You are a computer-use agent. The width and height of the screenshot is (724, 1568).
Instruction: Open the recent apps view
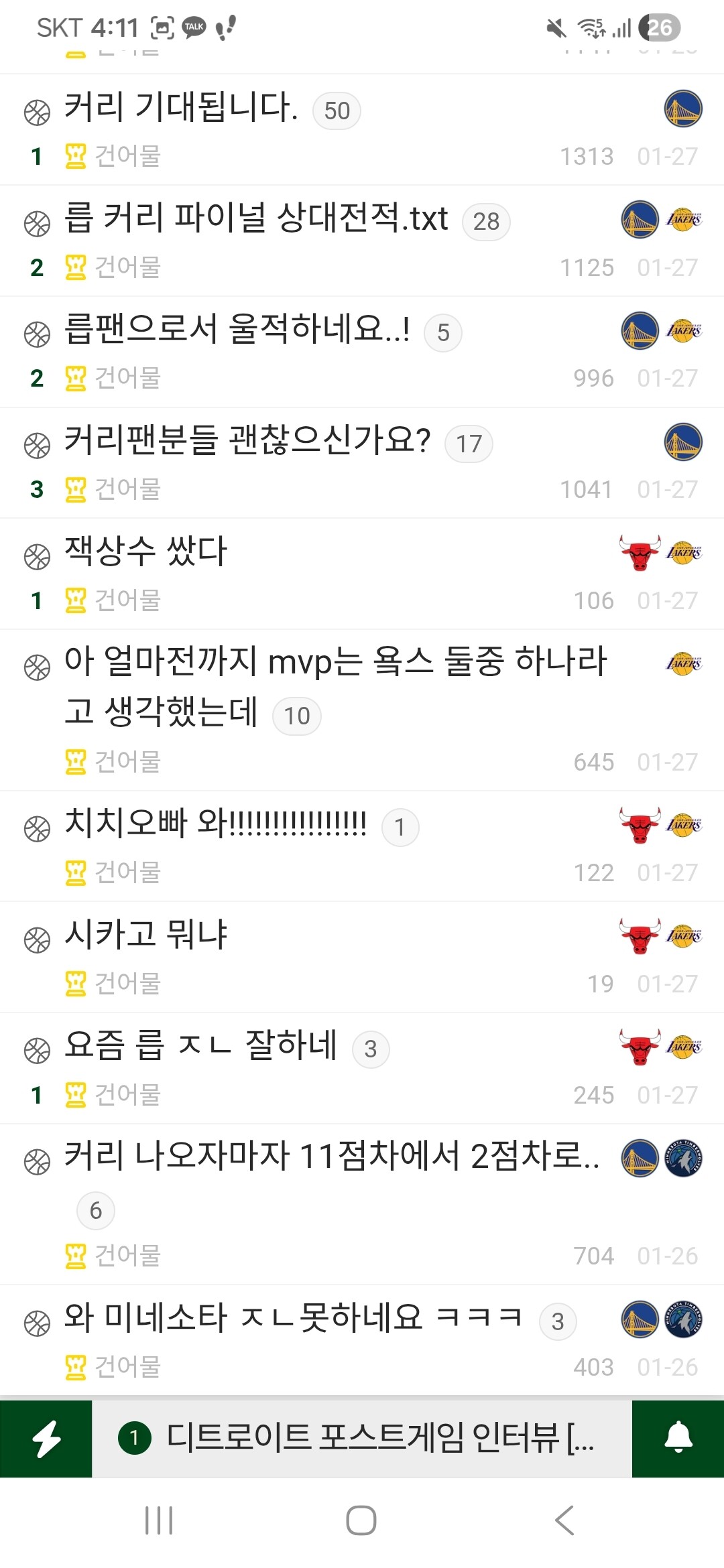click(159, 1520)
